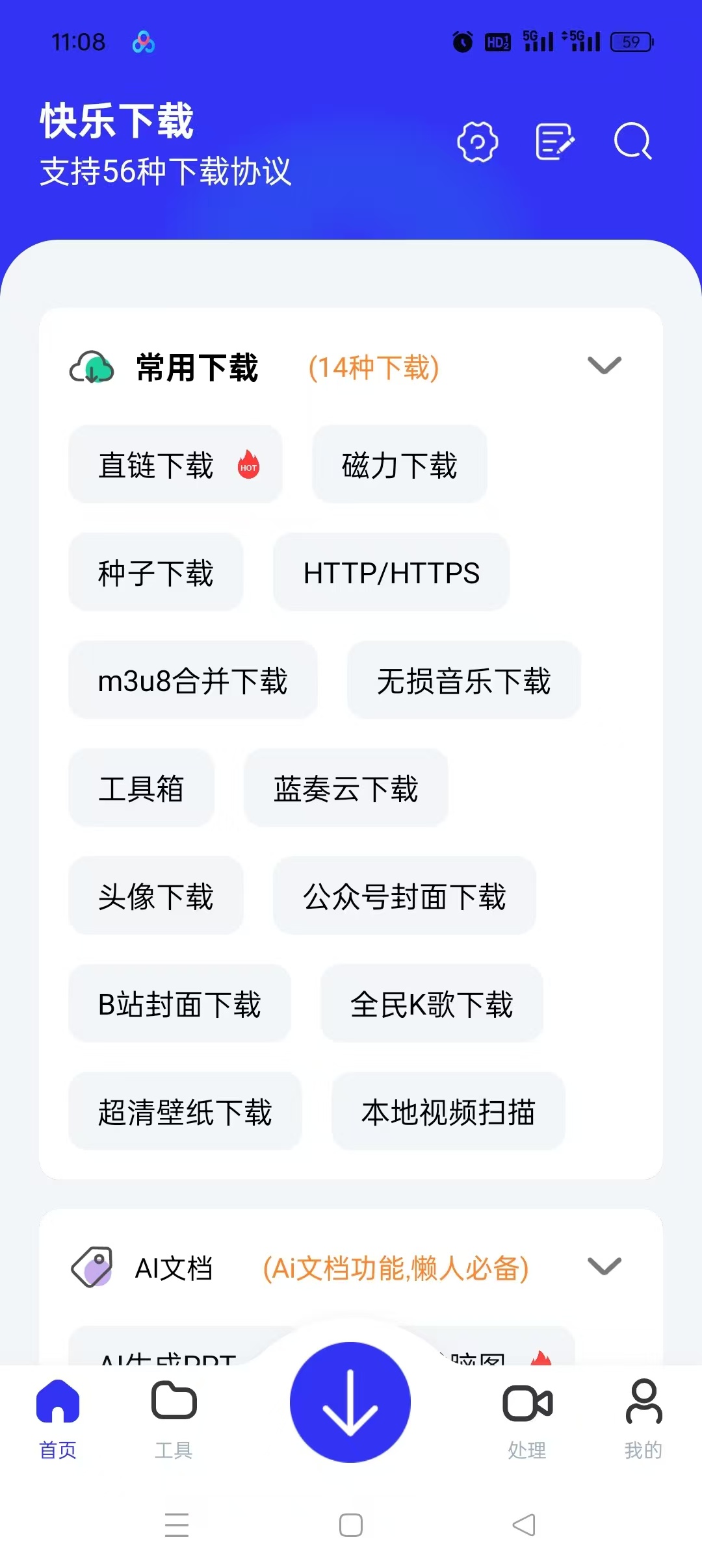Open 工具箱 chip

(141, 788)
